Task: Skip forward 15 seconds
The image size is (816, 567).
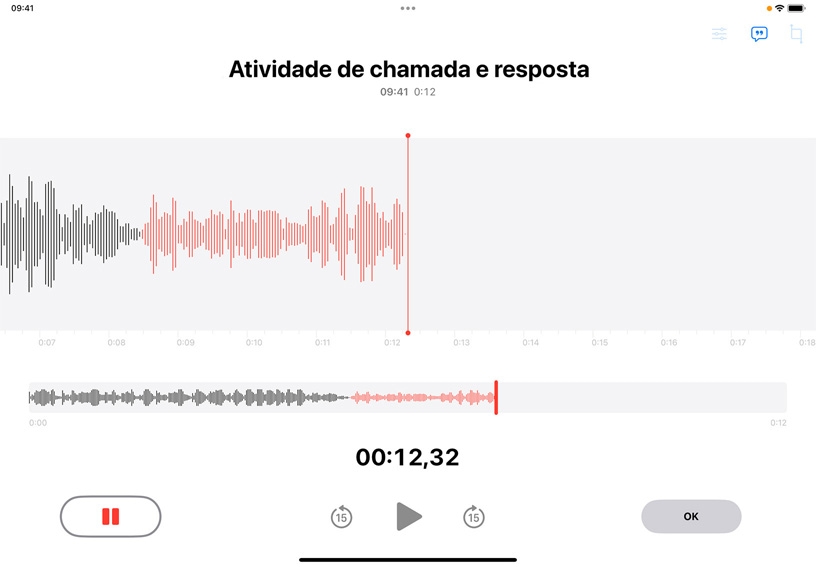Action: click(474, 517)
